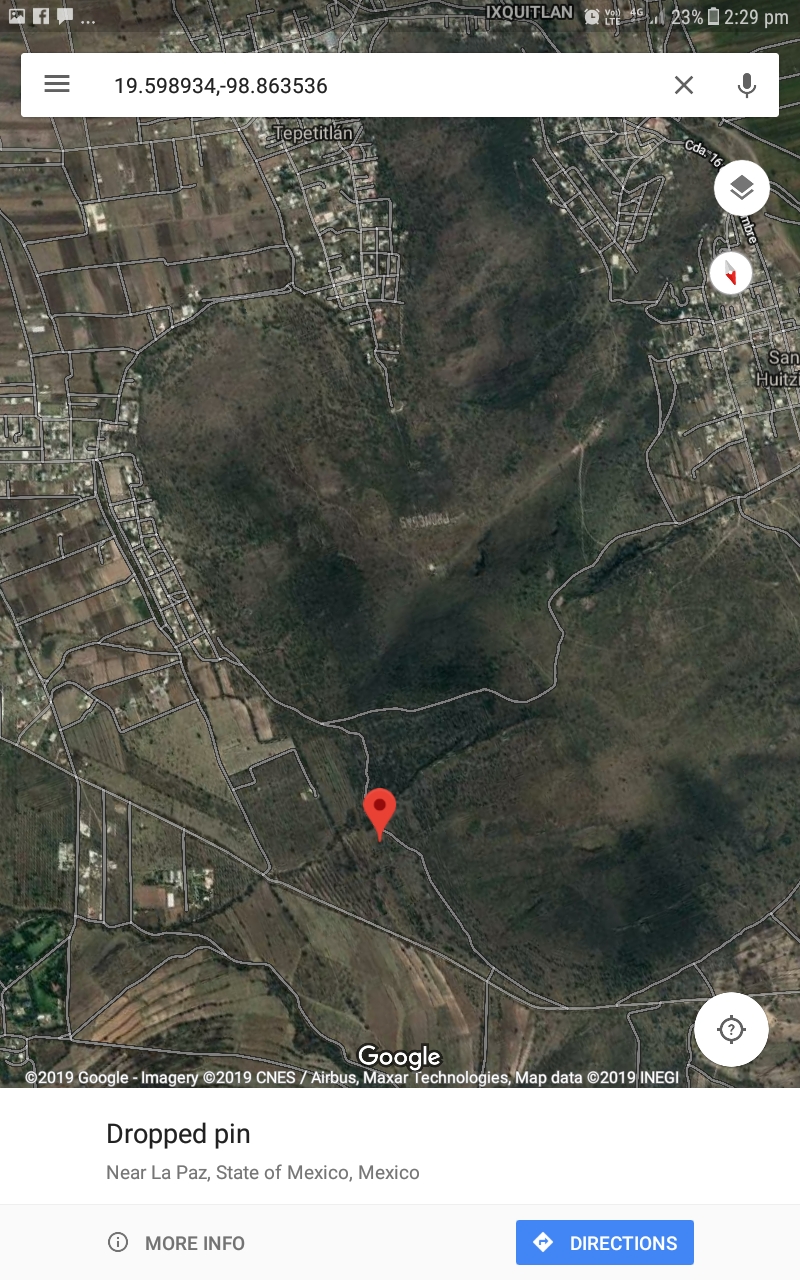Open the map layers button

click(x=741, y=188)
